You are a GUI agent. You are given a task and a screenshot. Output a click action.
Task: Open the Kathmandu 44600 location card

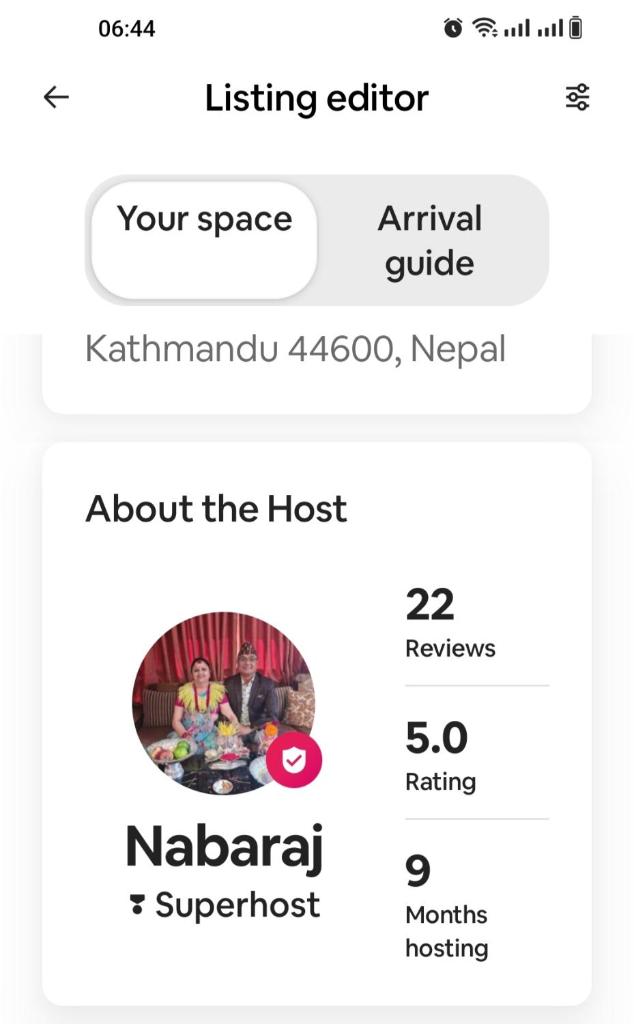317,373
